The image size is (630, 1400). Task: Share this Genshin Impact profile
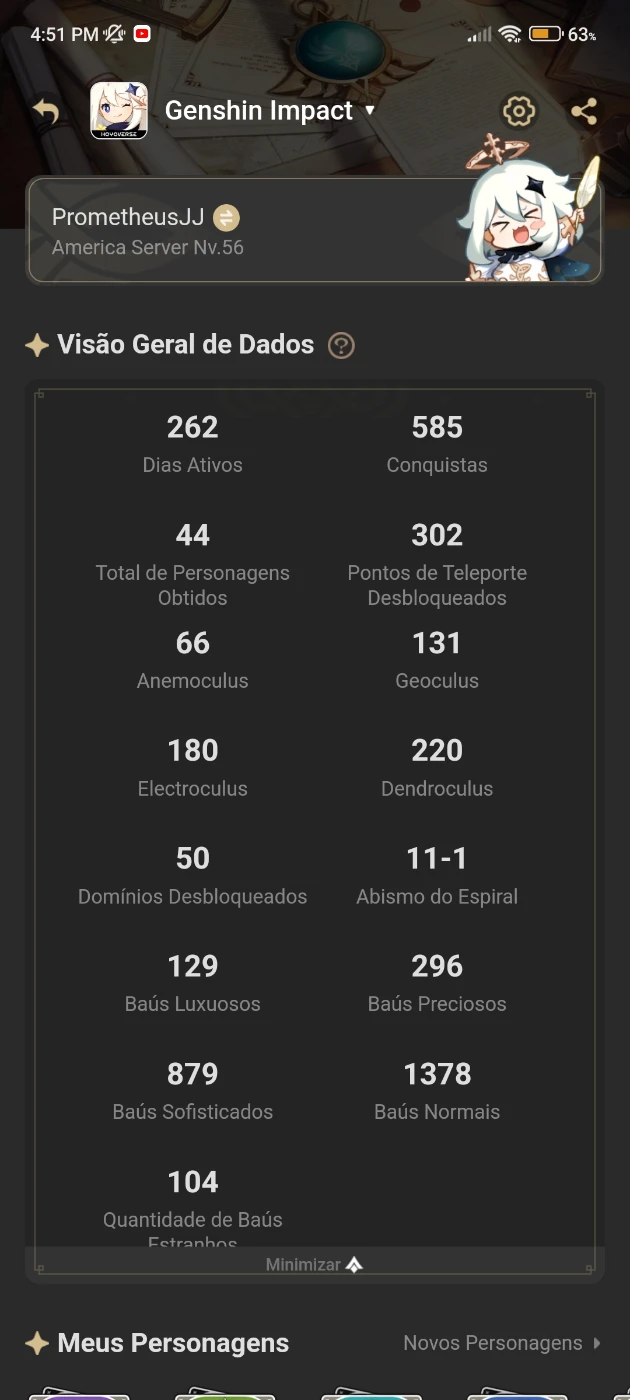[x=584, y=111]
